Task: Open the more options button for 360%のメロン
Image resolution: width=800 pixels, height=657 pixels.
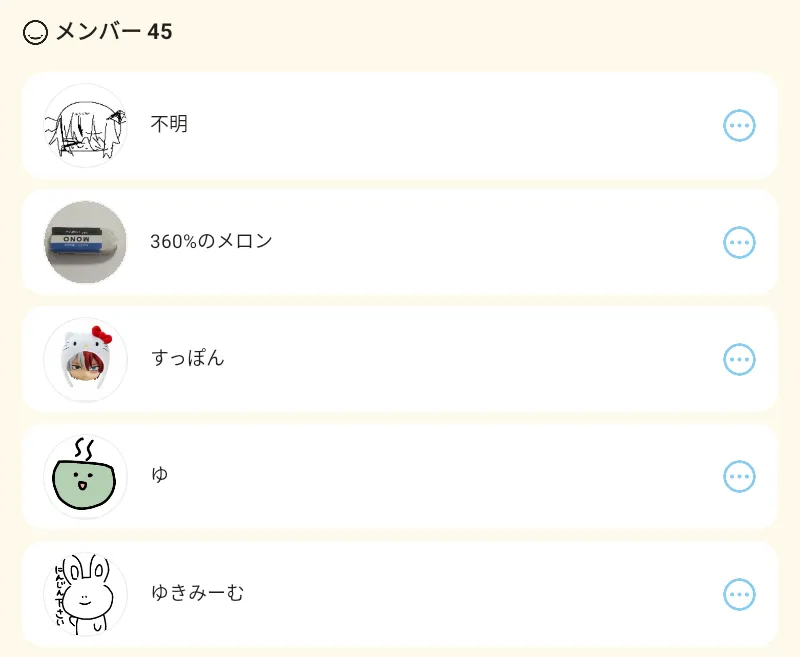Action: point(739,242)
